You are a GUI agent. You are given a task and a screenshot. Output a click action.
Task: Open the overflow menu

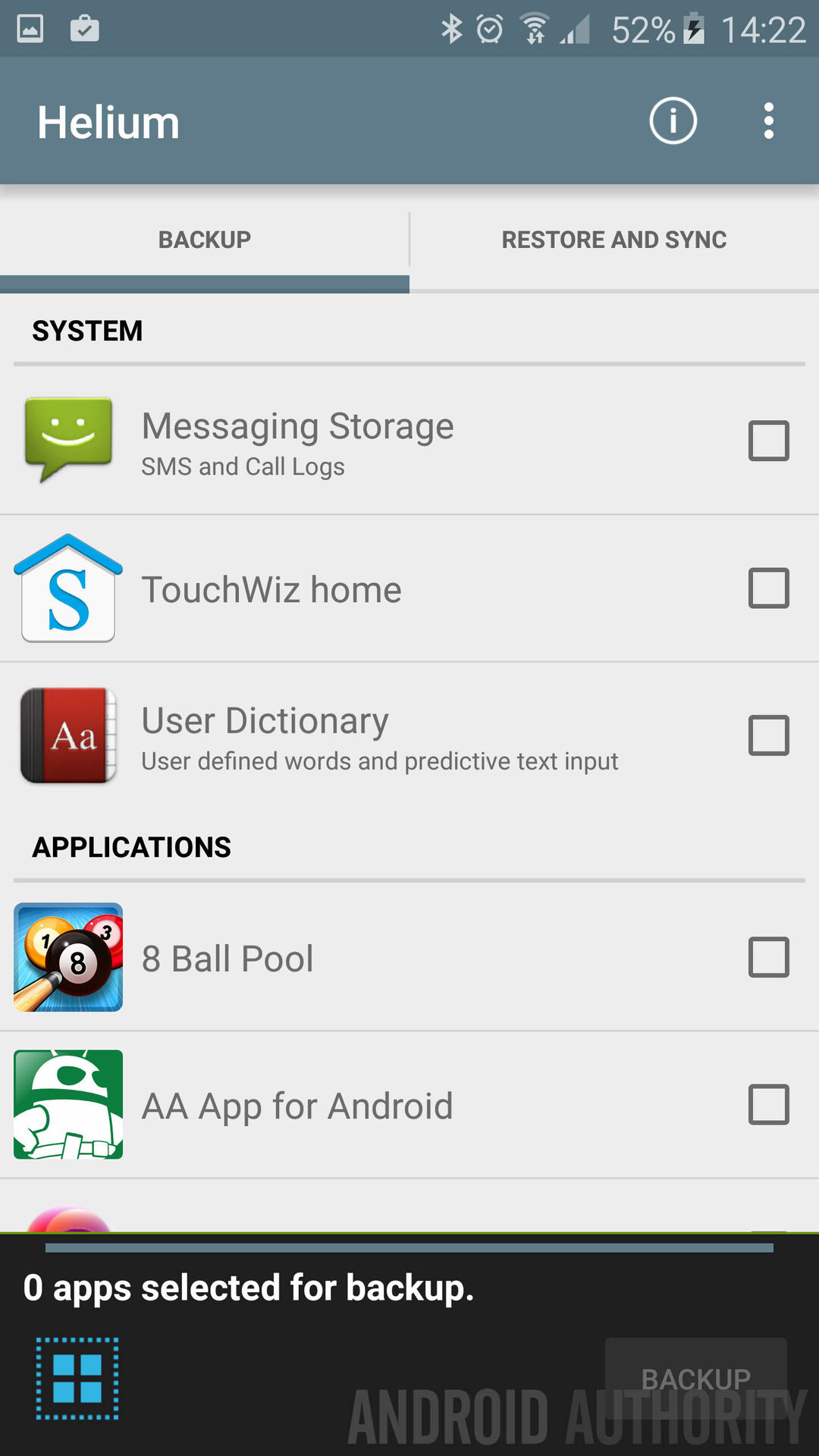tap(768, 121)
